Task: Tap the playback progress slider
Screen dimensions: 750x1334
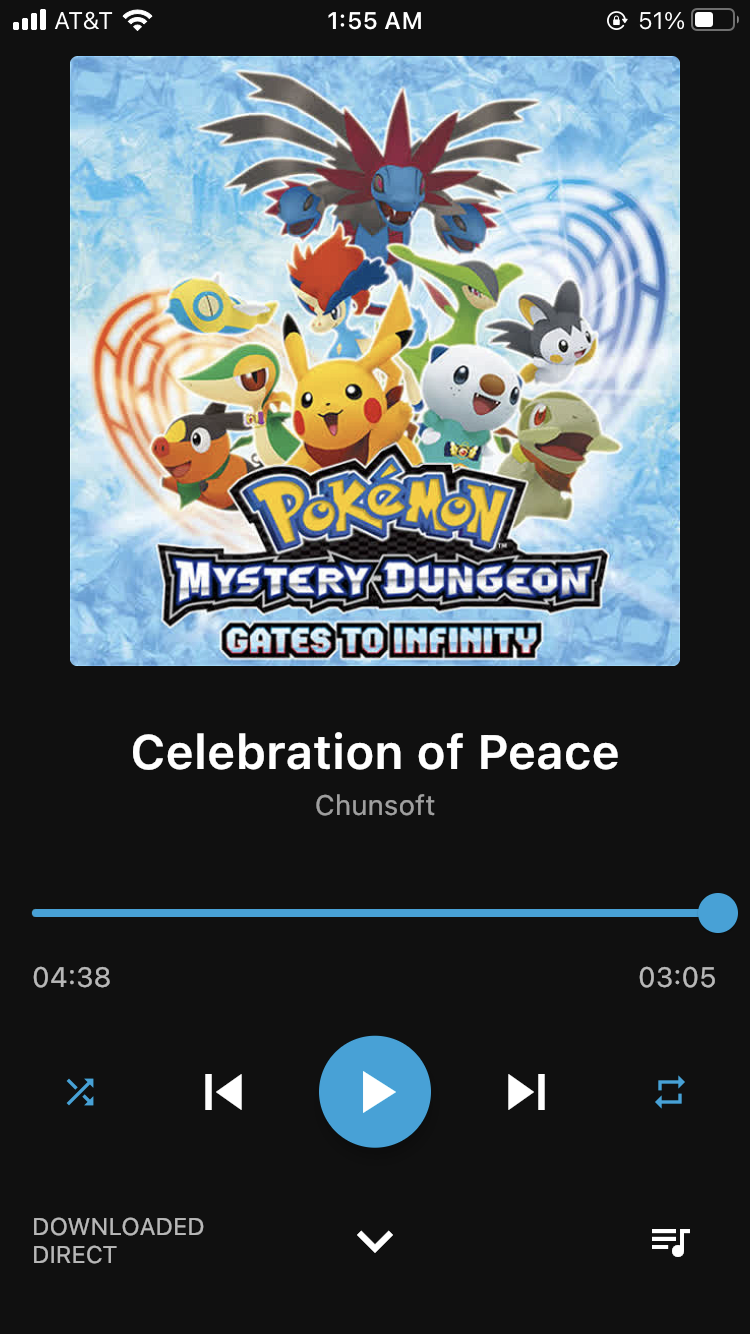Action: coord(375,913)
